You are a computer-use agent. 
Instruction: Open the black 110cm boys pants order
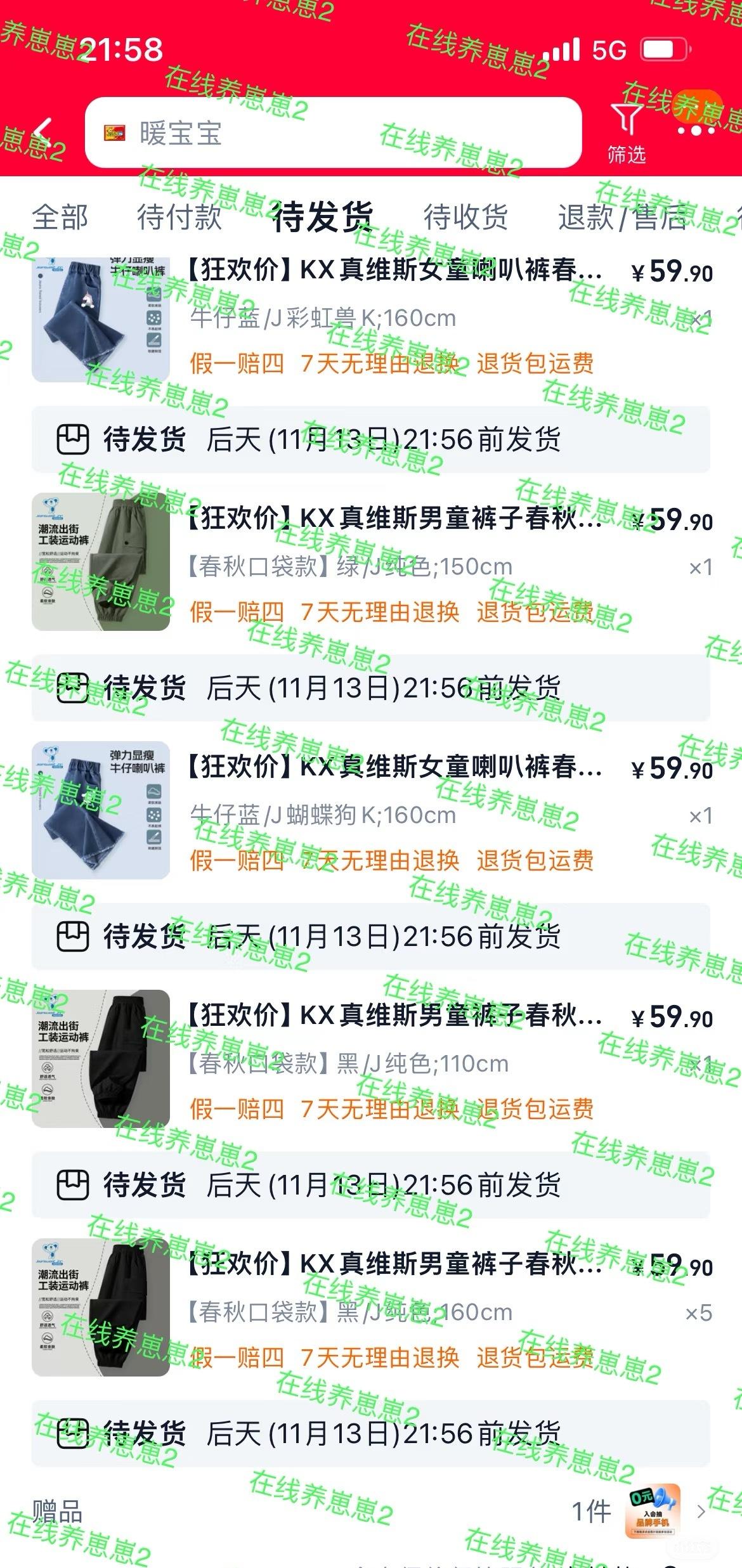click(x=371, y=1059)
